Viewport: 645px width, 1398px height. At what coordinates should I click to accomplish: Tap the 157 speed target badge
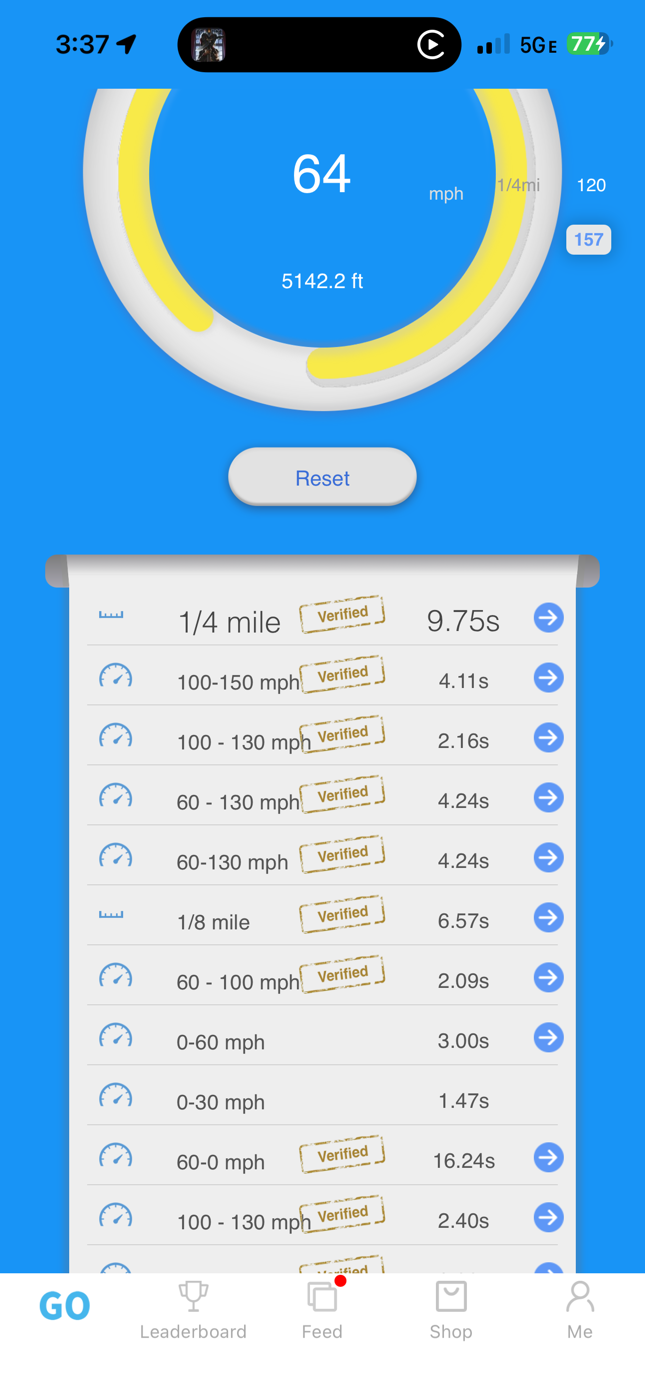(x=588, y=240)
